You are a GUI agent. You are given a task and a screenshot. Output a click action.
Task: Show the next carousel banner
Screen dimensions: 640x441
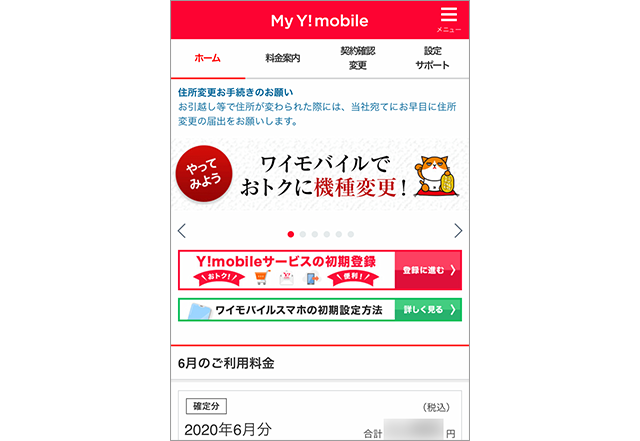click(458, 231)
